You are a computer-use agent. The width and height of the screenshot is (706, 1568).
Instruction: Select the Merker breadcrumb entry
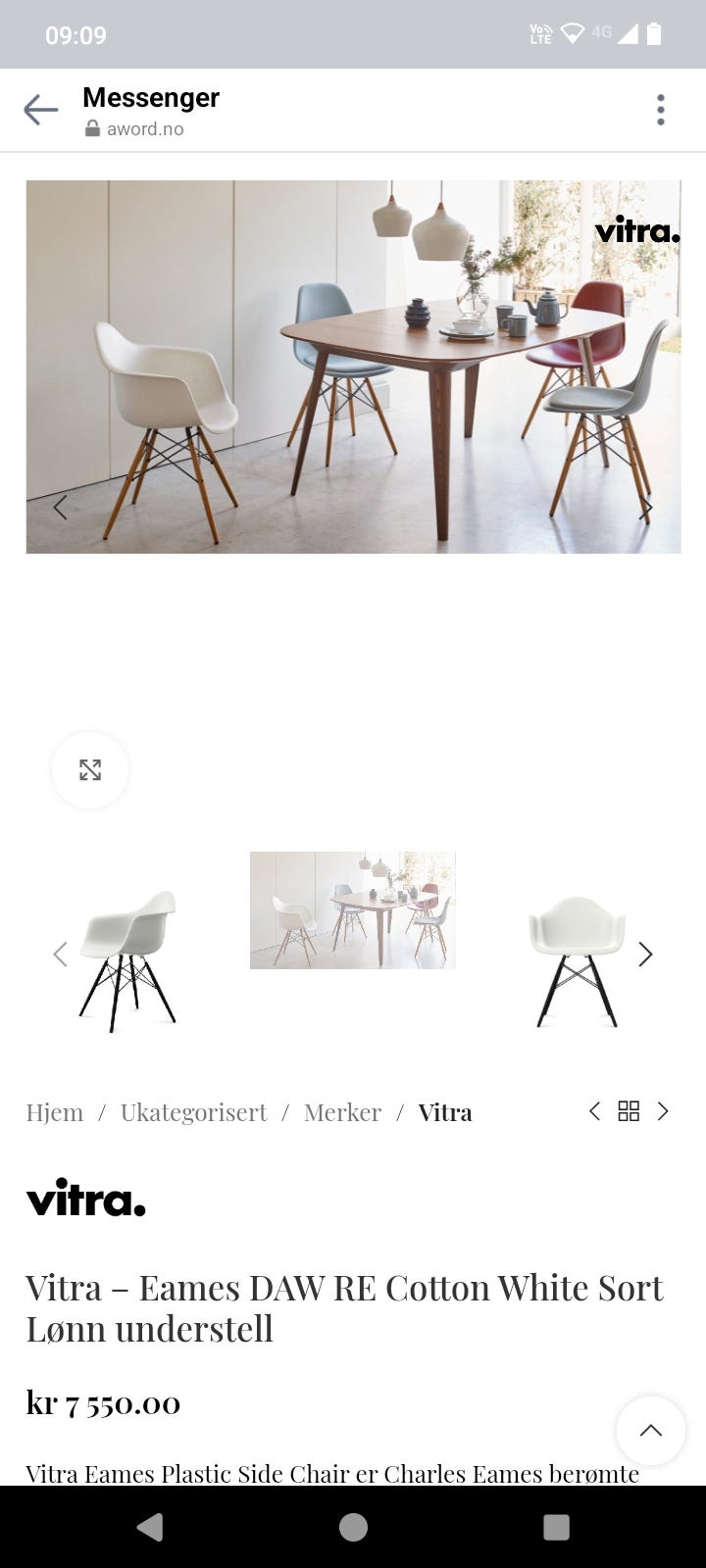pos(342,1112)
